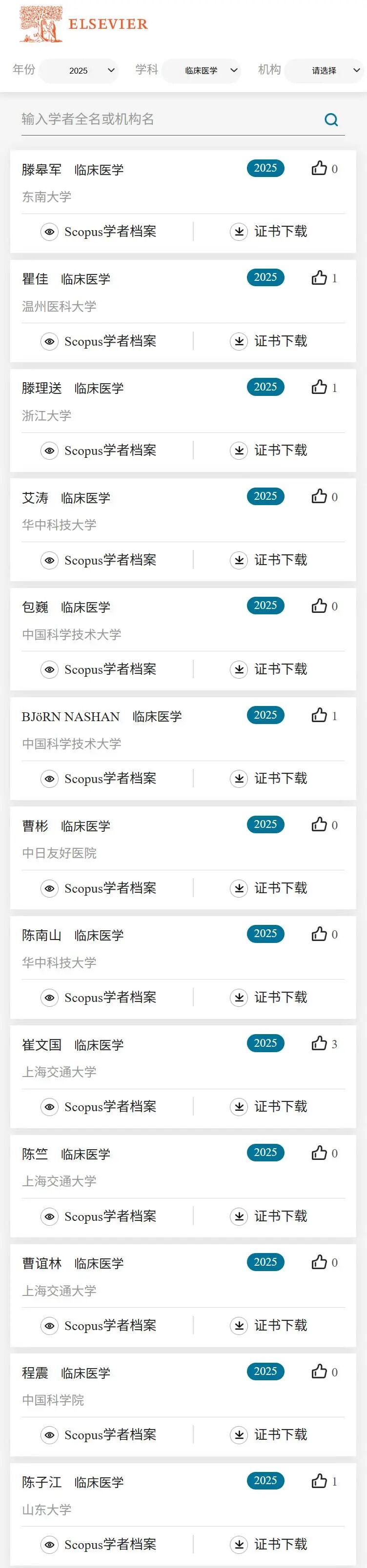
Task: Tap 证书下载 for 包巍
Action: coord(269,669)
